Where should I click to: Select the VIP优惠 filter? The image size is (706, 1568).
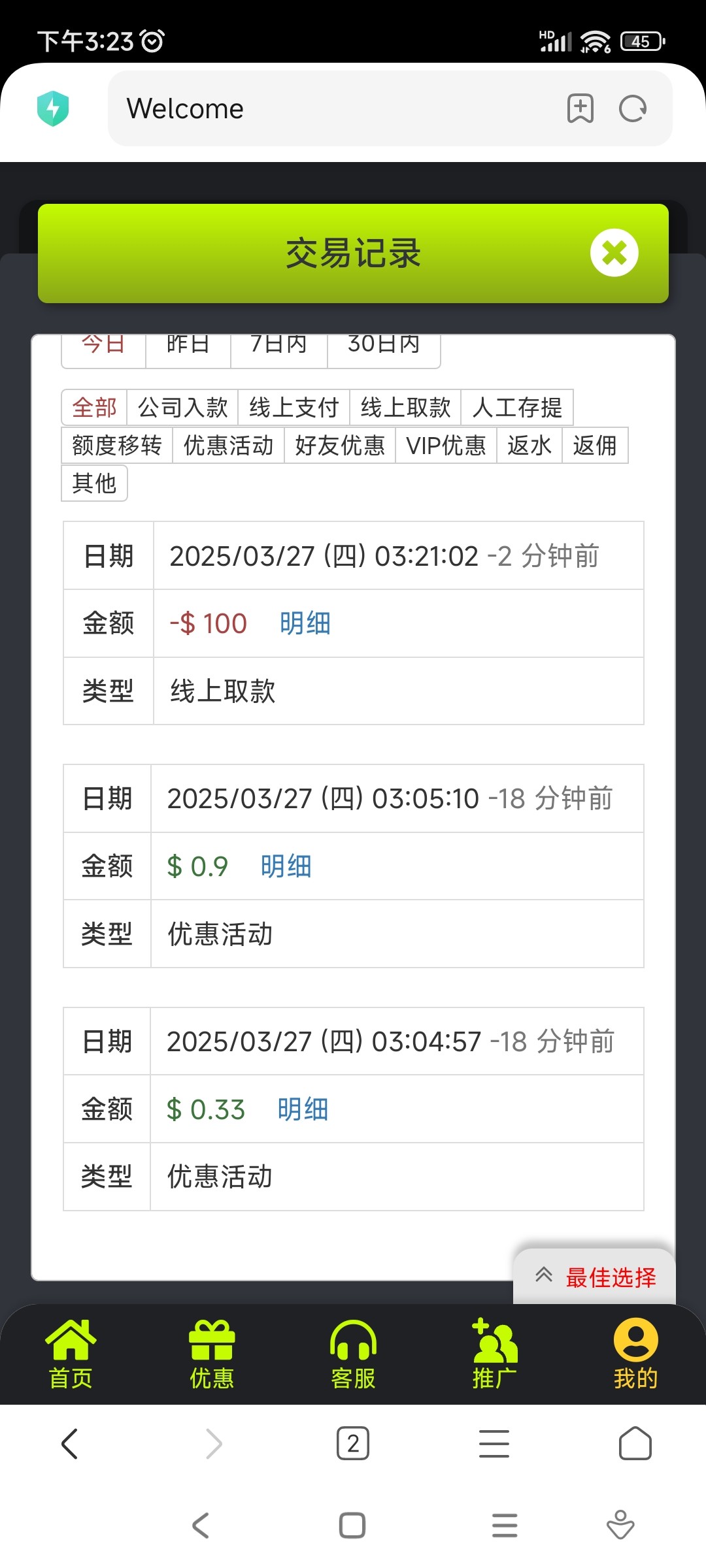pyautogui.click(x=446, y=446)
